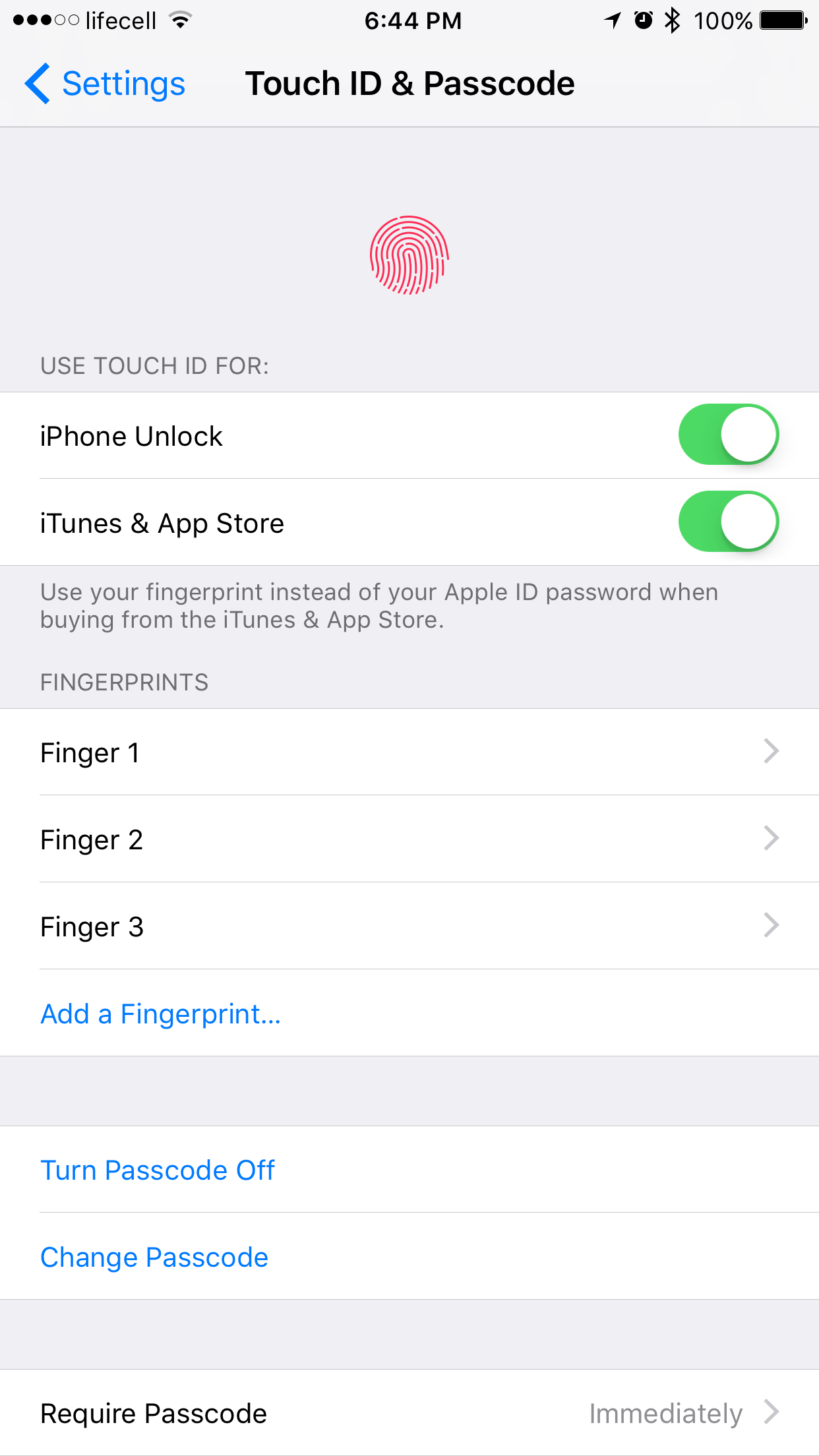Go back to Settings
Viewport: 819px width, 1456px height.
tap(106, 84)
